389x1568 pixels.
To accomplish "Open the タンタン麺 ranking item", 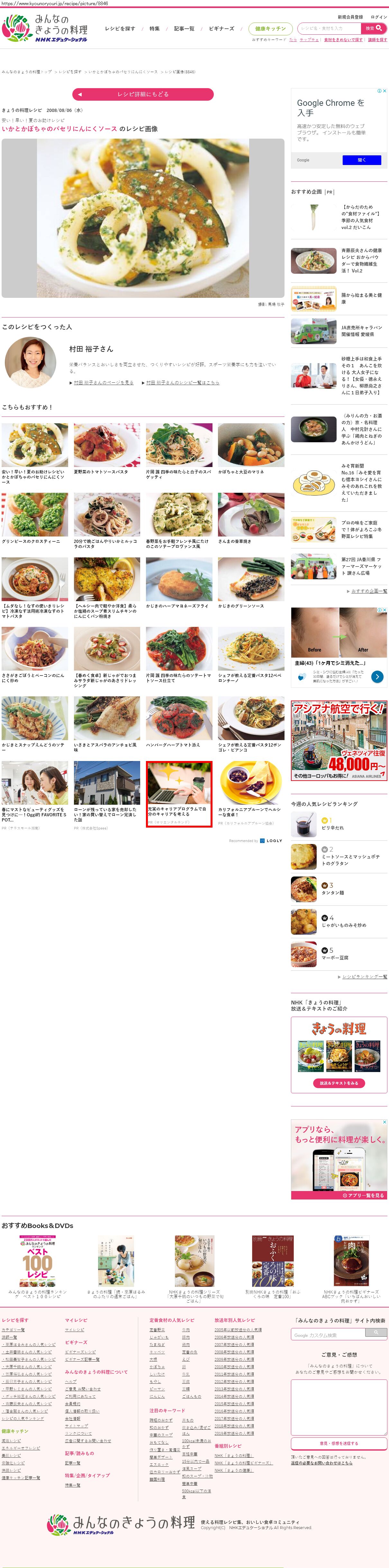I will (x=333, y=892).
